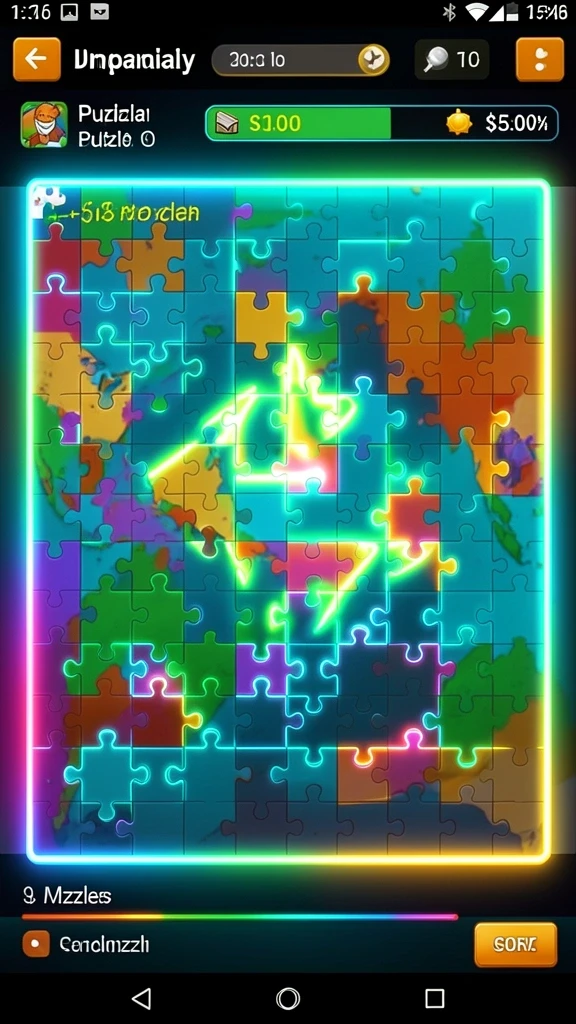Tap the orange back arrow button
This screenshot has width=576, height=1024.
[37, 59]
